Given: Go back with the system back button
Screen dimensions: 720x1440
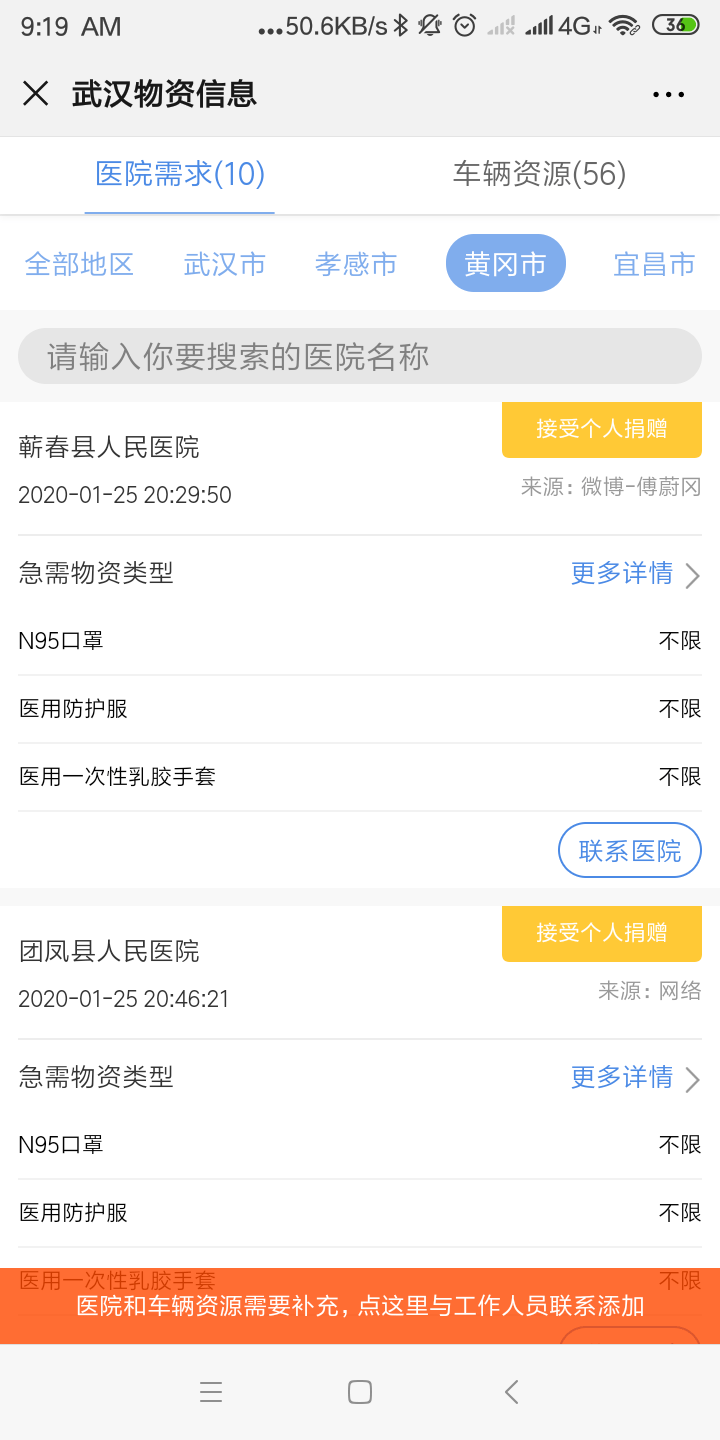Looking at the screenshot, I should click(512, 1392).
